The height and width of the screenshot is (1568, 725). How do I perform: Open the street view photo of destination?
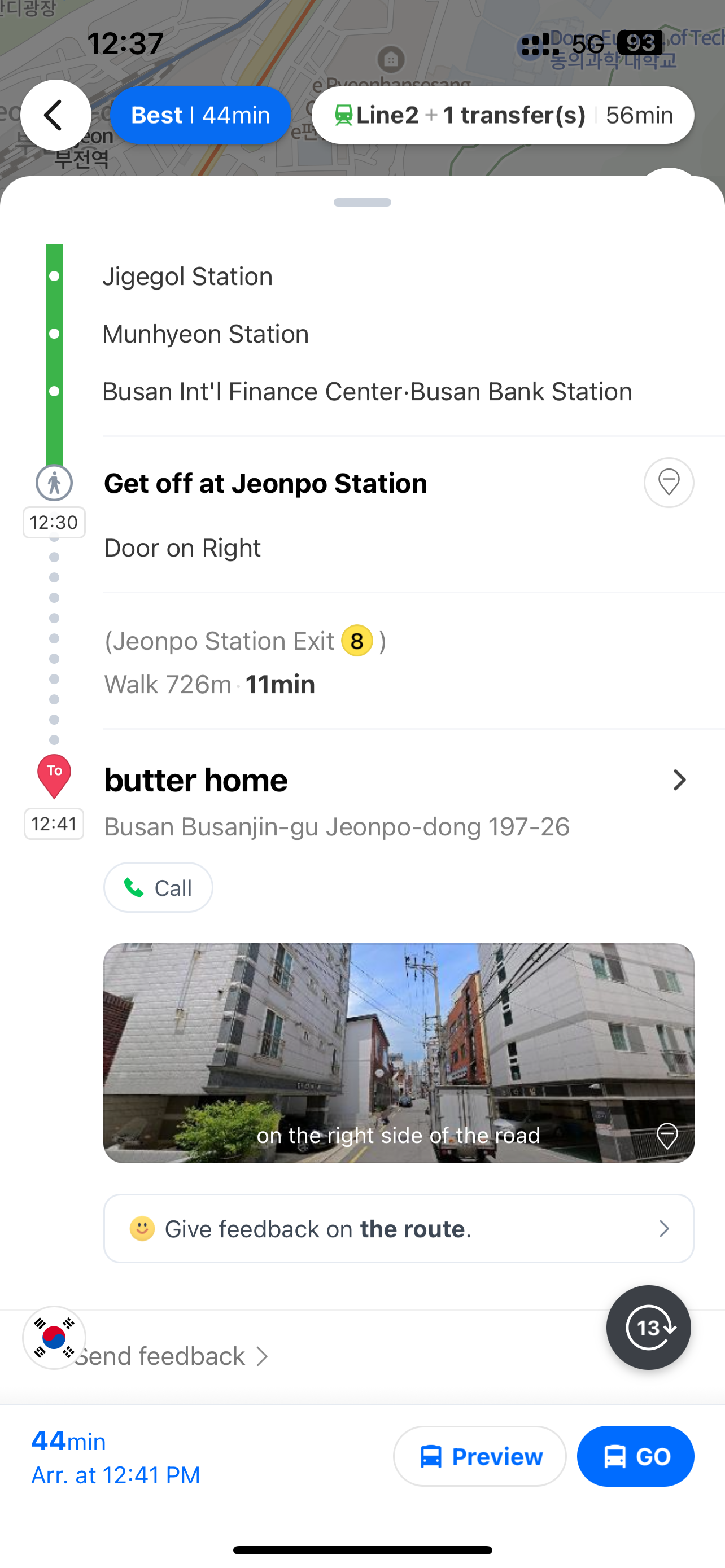pyautogui.click(x=398, y=1052)
